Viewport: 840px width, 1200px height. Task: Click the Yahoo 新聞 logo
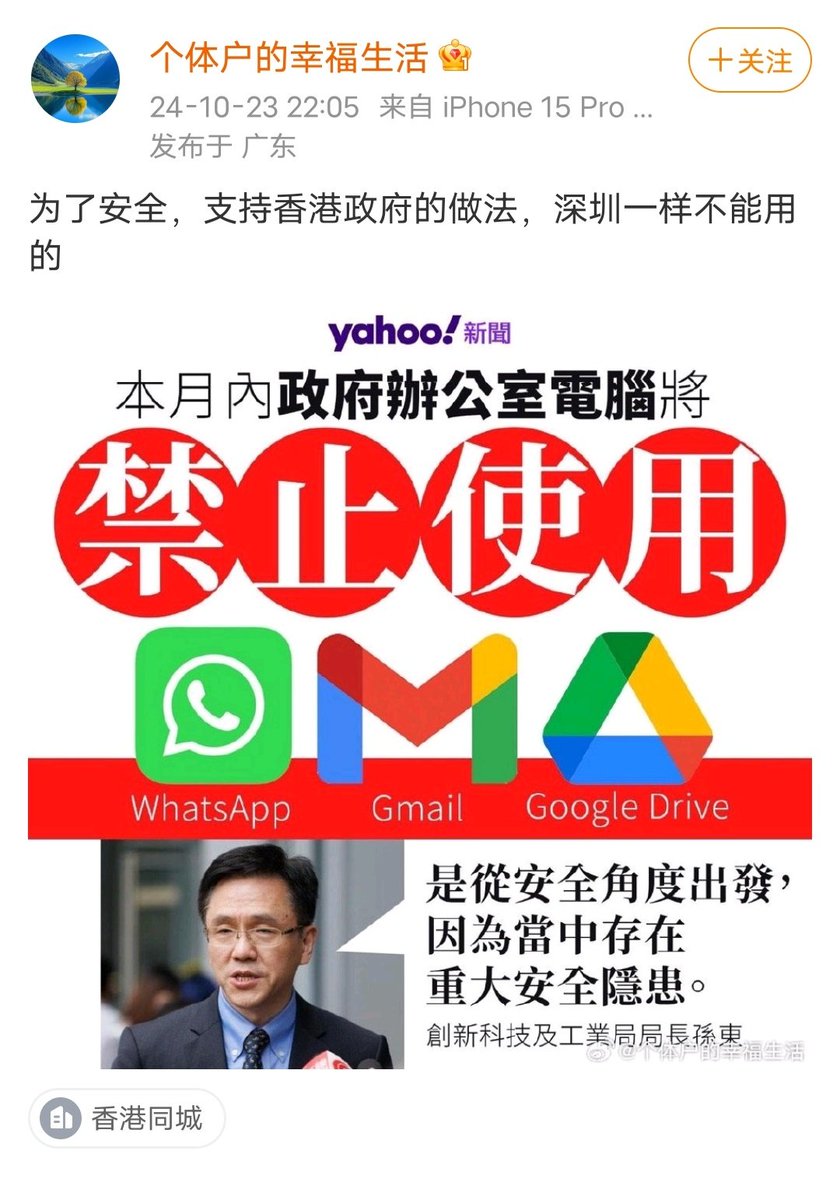coord(420,330)
